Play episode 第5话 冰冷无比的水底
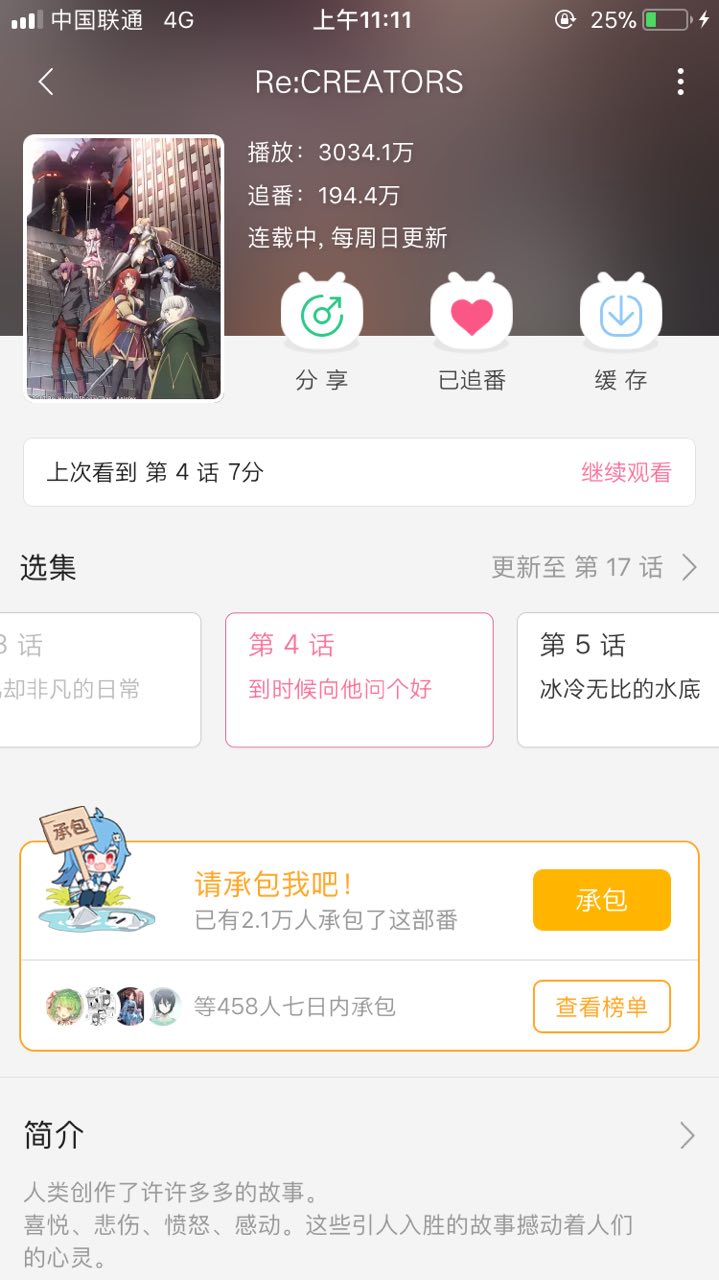 click(618, 680)
